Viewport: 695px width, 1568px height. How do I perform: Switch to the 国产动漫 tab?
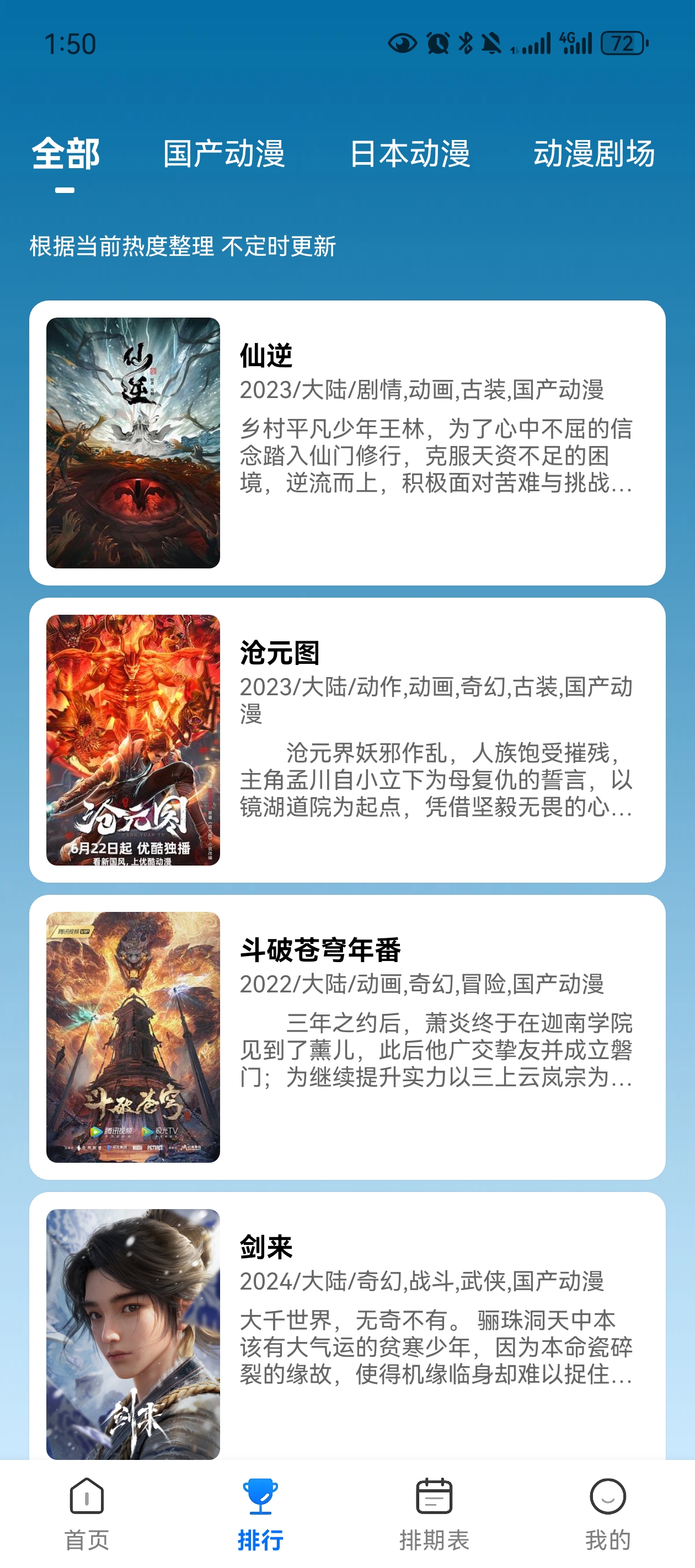pos(223,153)
